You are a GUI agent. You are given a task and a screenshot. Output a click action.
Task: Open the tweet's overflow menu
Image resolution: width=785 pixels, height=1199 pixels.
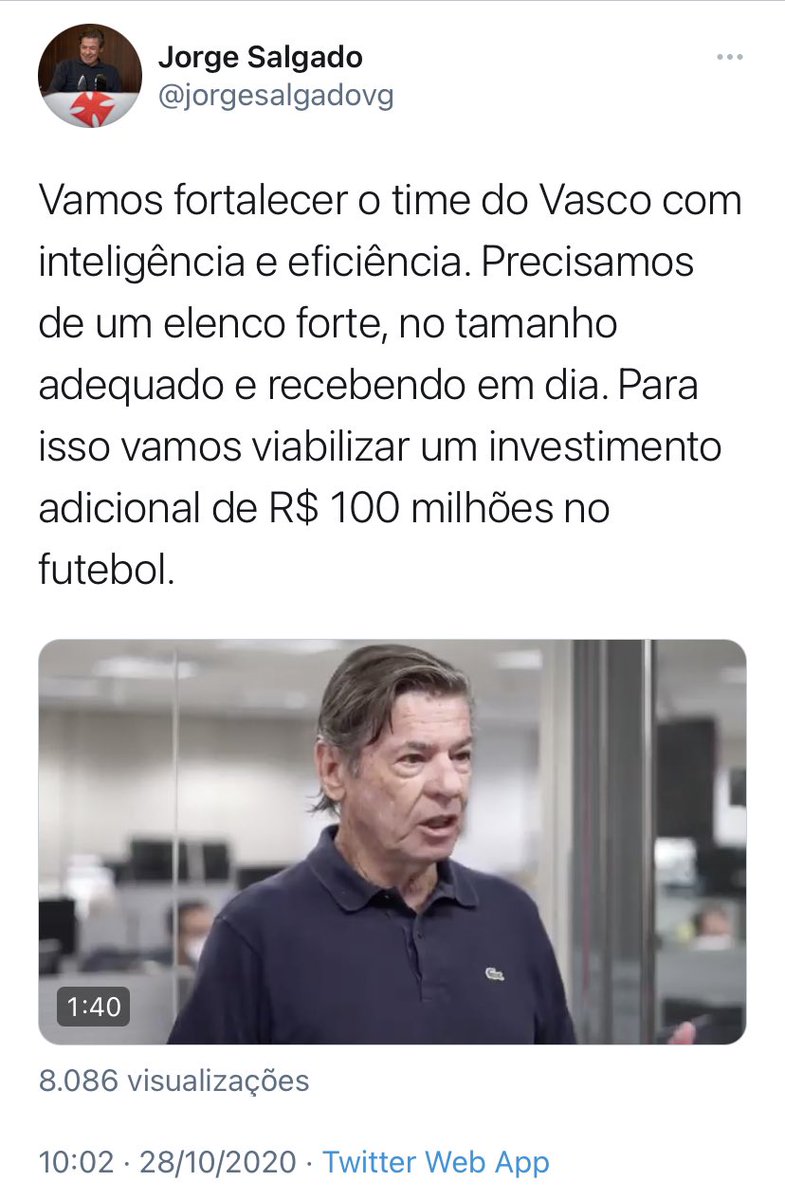click(x=730, y=59)
